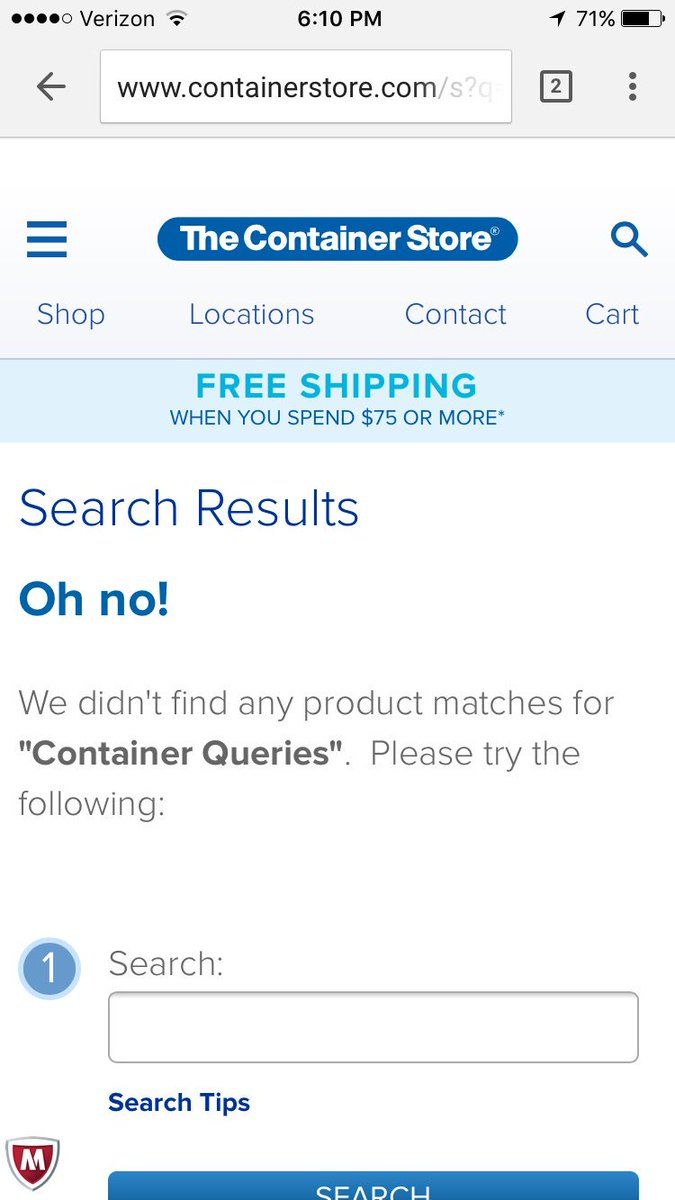Tap the Free Shipping banner
This screenshot has height=1200, width=675.
[x=337, y=400]
